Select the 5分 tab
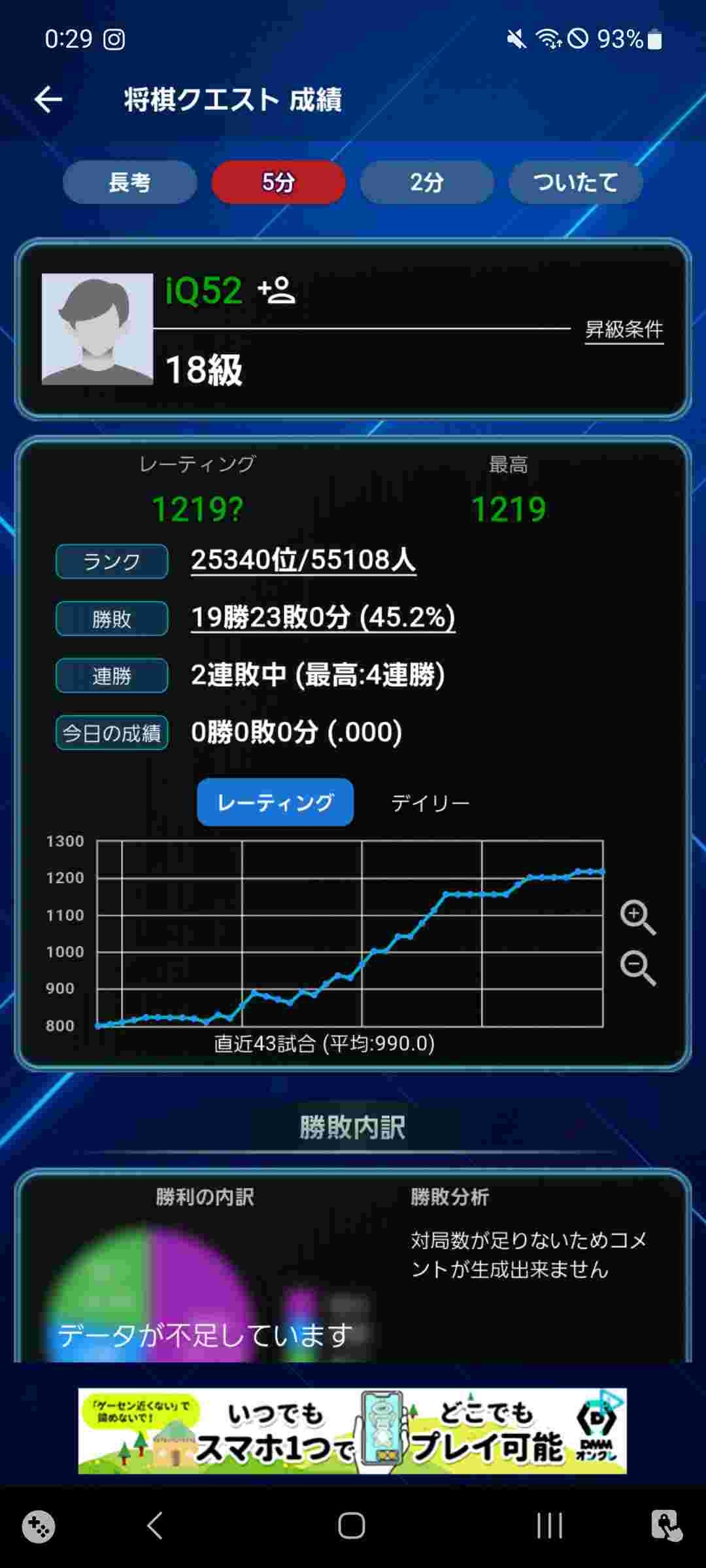Image resolution: width=706 pixels, height=1568 pixels. (278, 182)
